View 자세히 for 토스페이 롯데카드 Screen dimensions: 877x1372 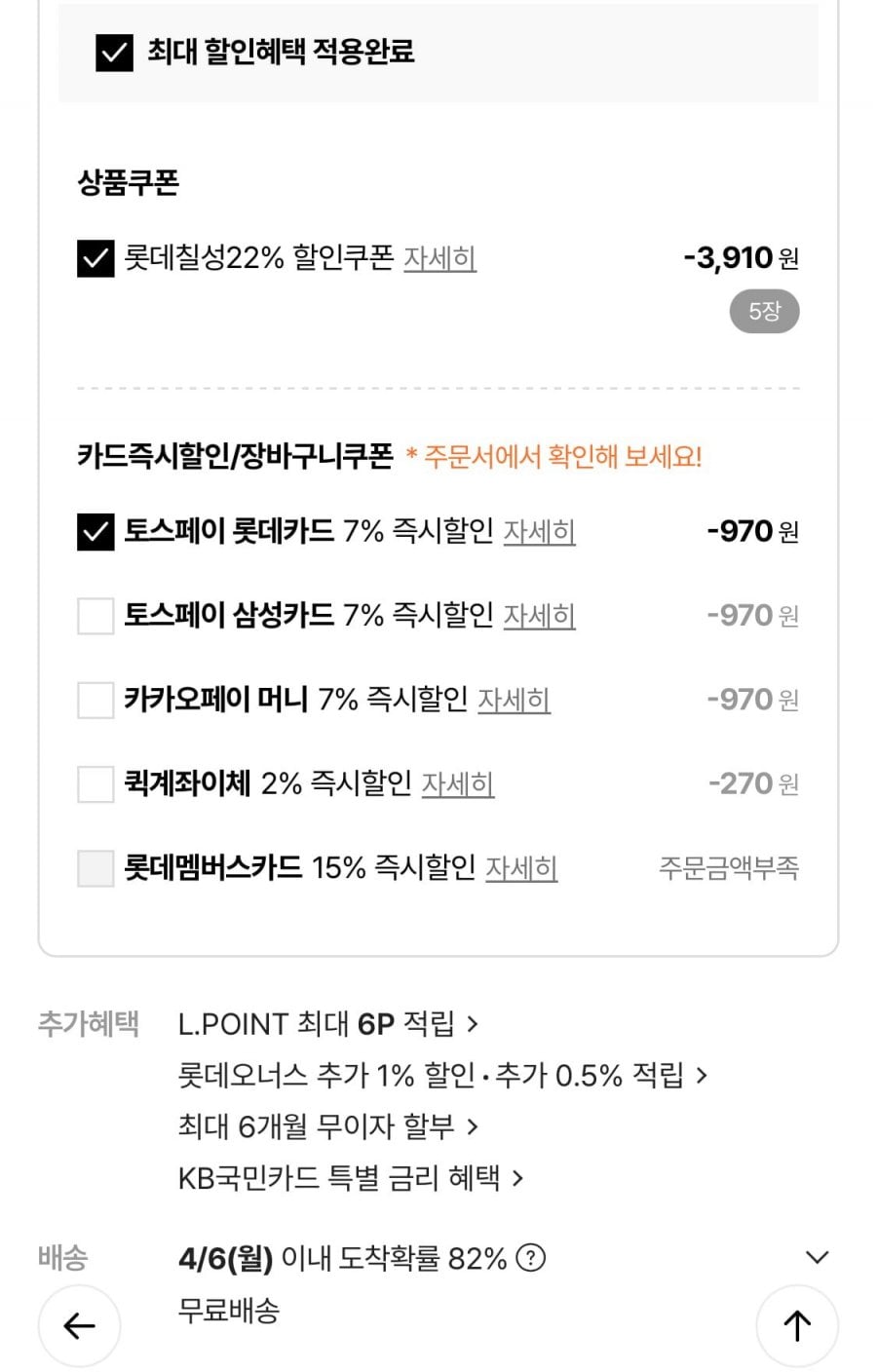[x=539, y=532]
